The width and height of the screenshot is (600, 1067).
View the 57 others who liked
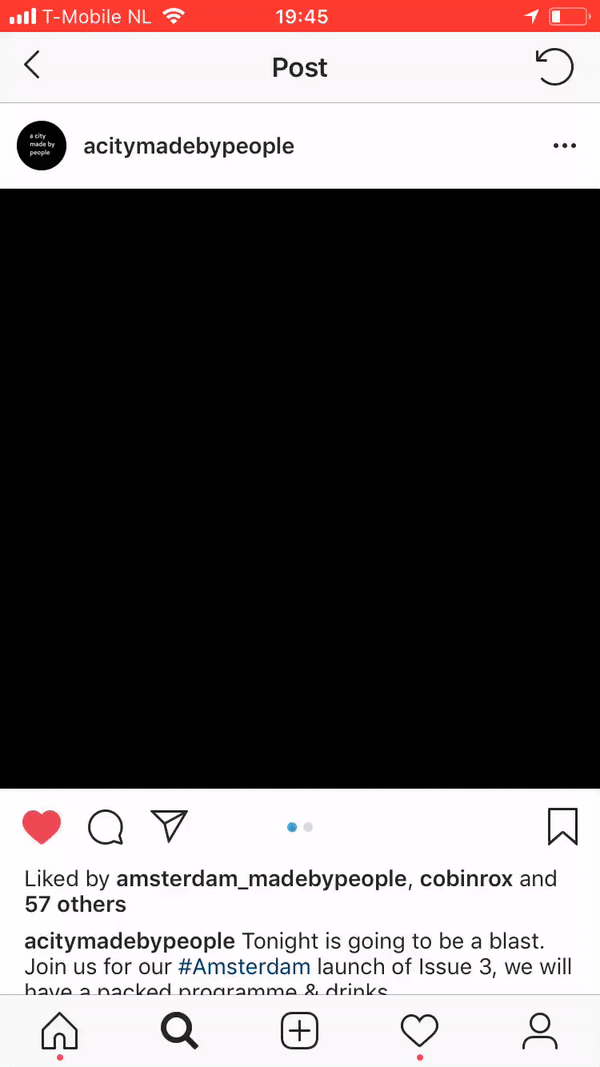(x=76, y=904)
